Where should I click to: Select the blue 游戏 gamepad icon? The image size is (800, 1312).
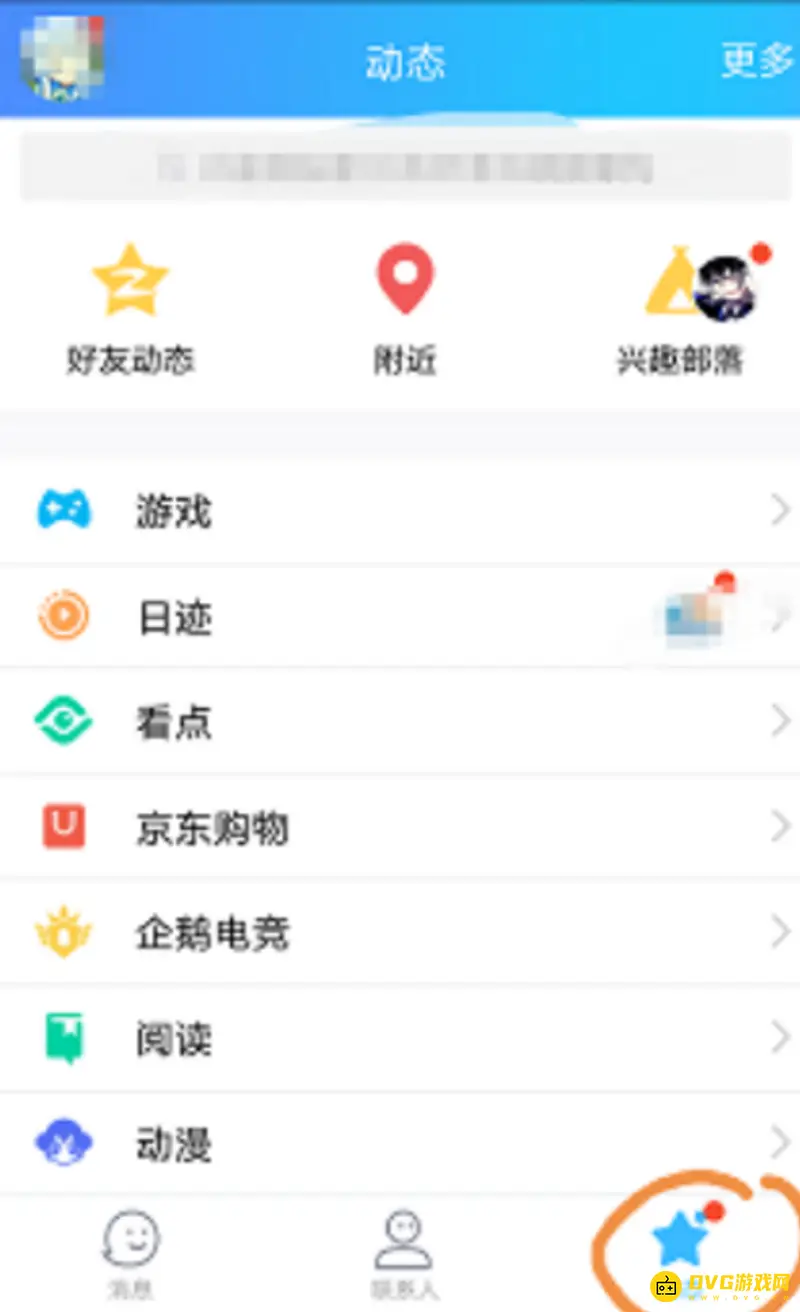click(63, 511)
